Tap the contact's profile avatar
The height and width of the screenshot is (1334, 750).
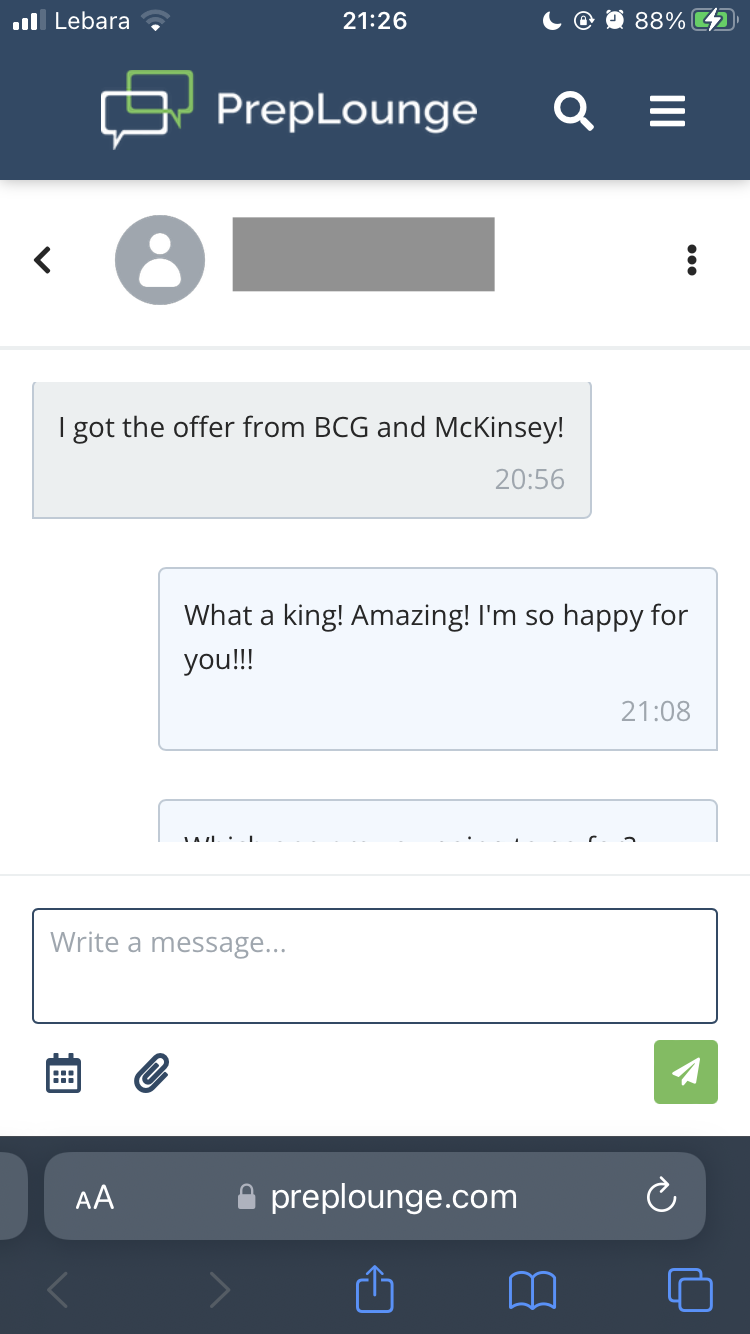(x=160, y=260)
